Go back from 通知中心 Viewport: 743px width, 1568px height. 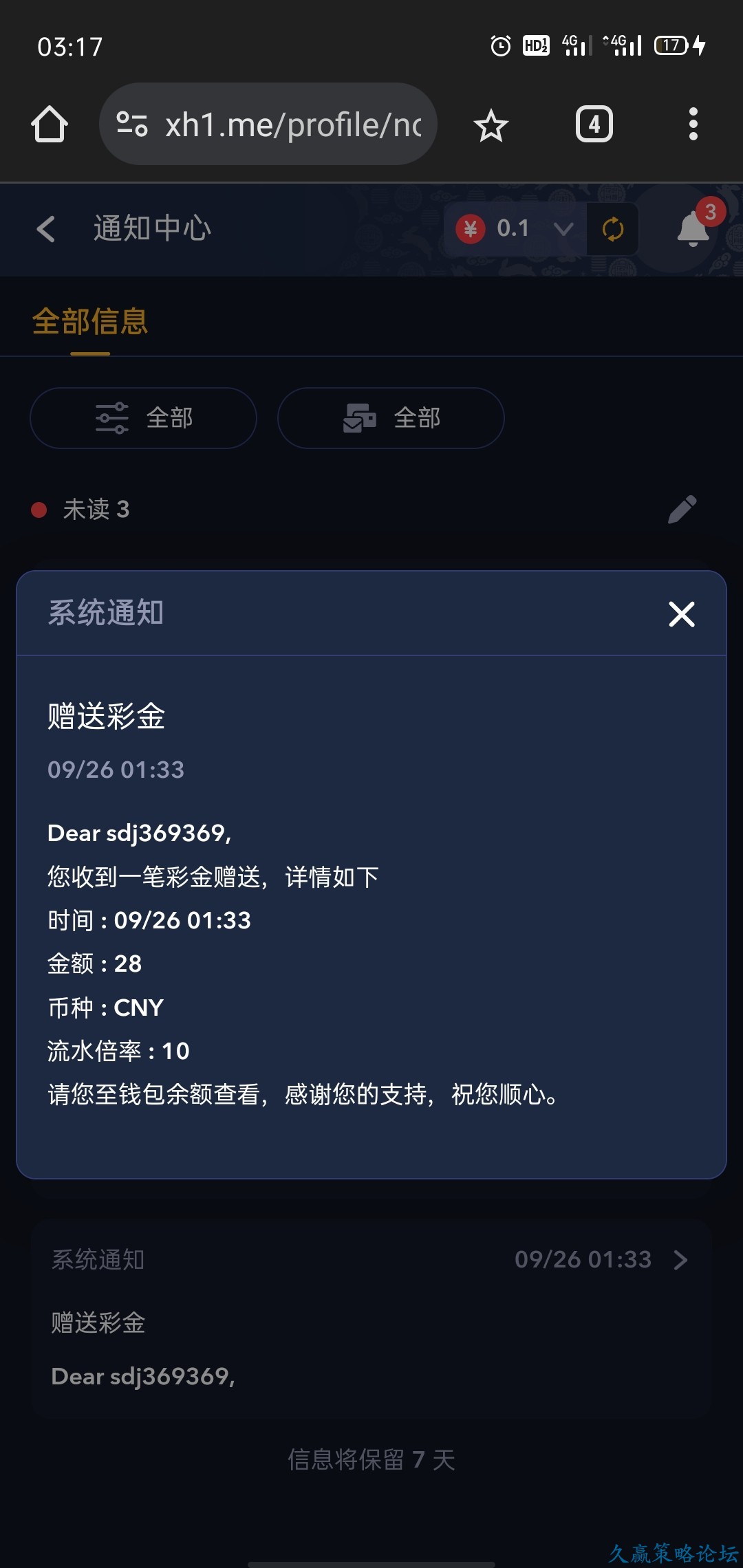click(x=46, y=229)
